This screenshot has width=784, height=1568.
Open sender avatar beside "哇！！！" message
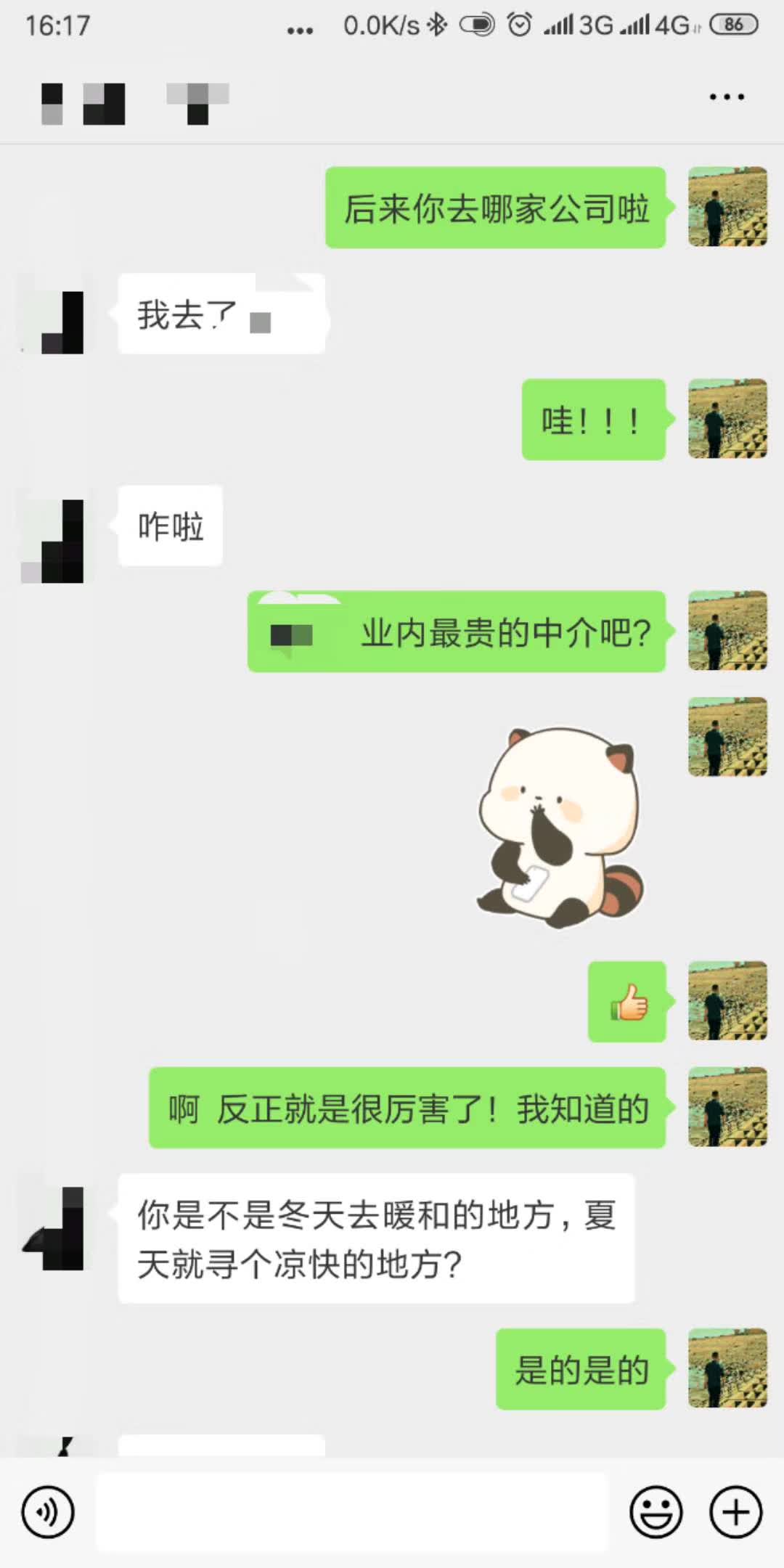pos(727,419)
